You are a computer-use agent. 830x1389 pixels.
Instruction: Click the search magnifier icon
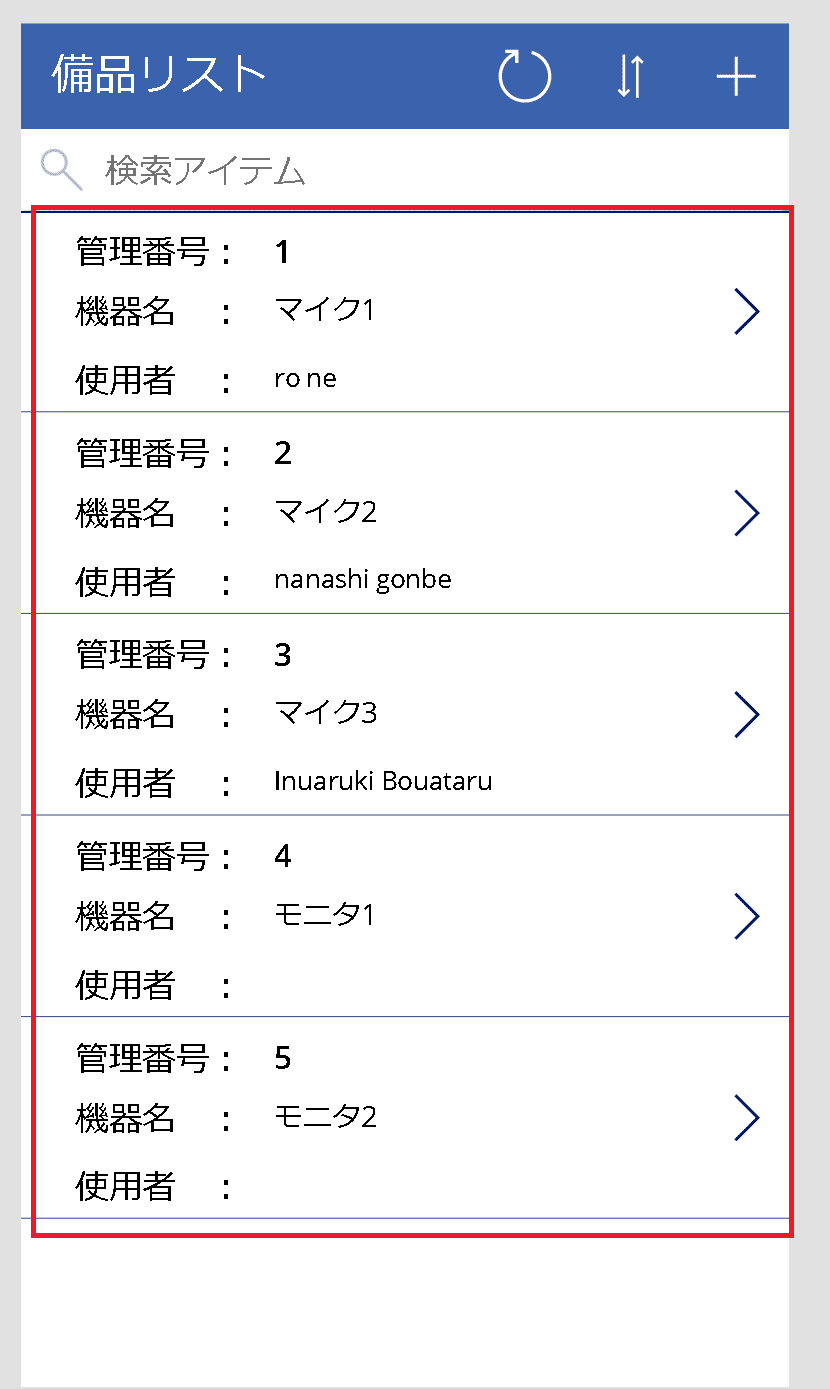pyautogui.click(x=60, y=170)
